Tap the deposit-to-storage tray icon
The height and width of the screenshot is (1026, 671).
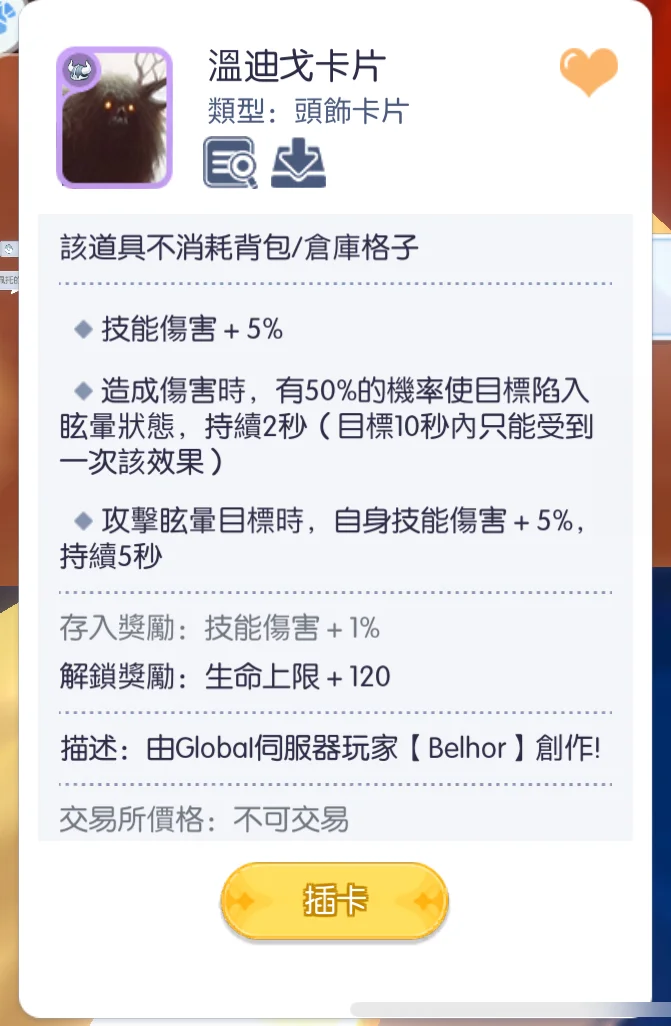click(x=300, y=162)
